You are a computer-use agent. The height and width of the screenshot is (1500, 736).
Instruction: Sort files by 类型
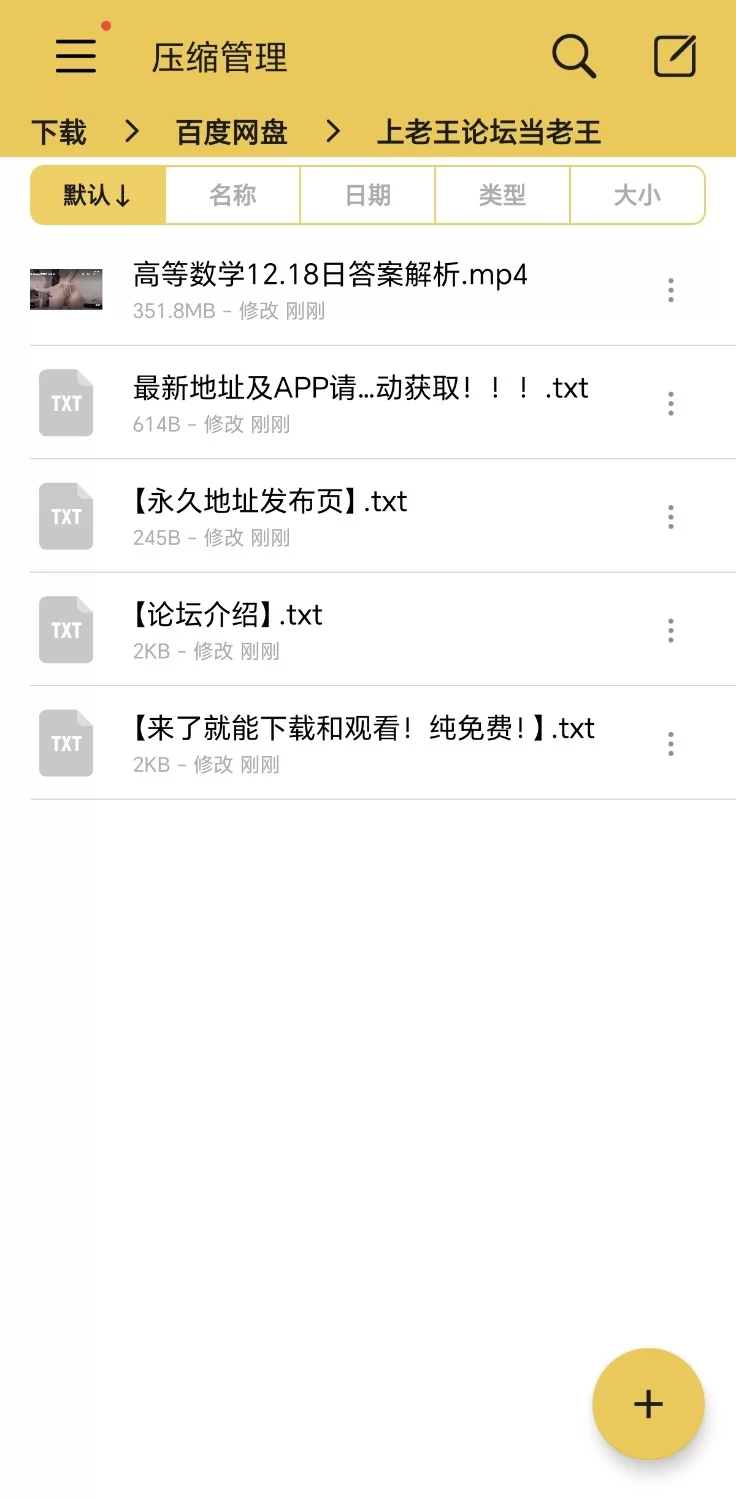tap(502, 195)
